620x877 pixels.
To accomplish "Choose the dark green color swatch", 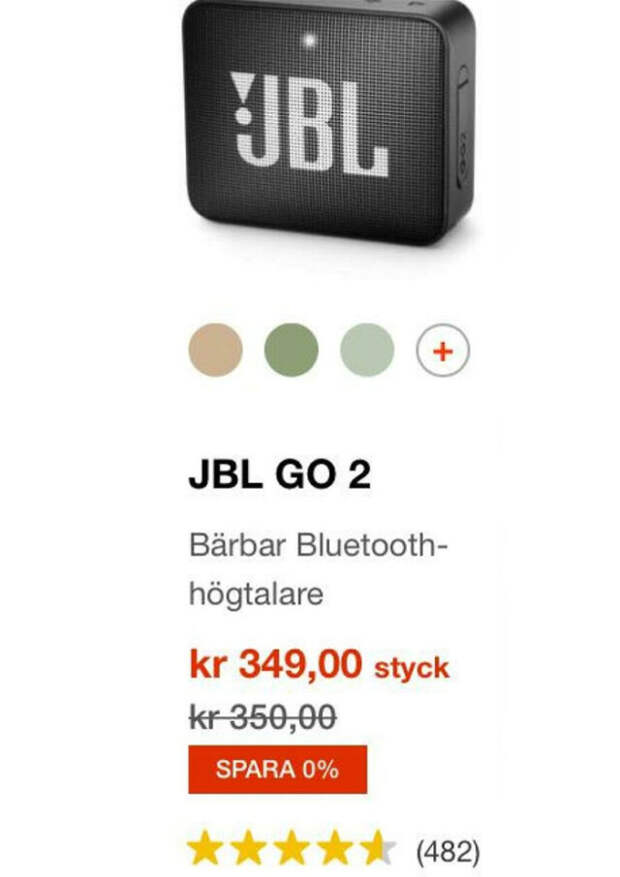I will click(x=291, y=350).
